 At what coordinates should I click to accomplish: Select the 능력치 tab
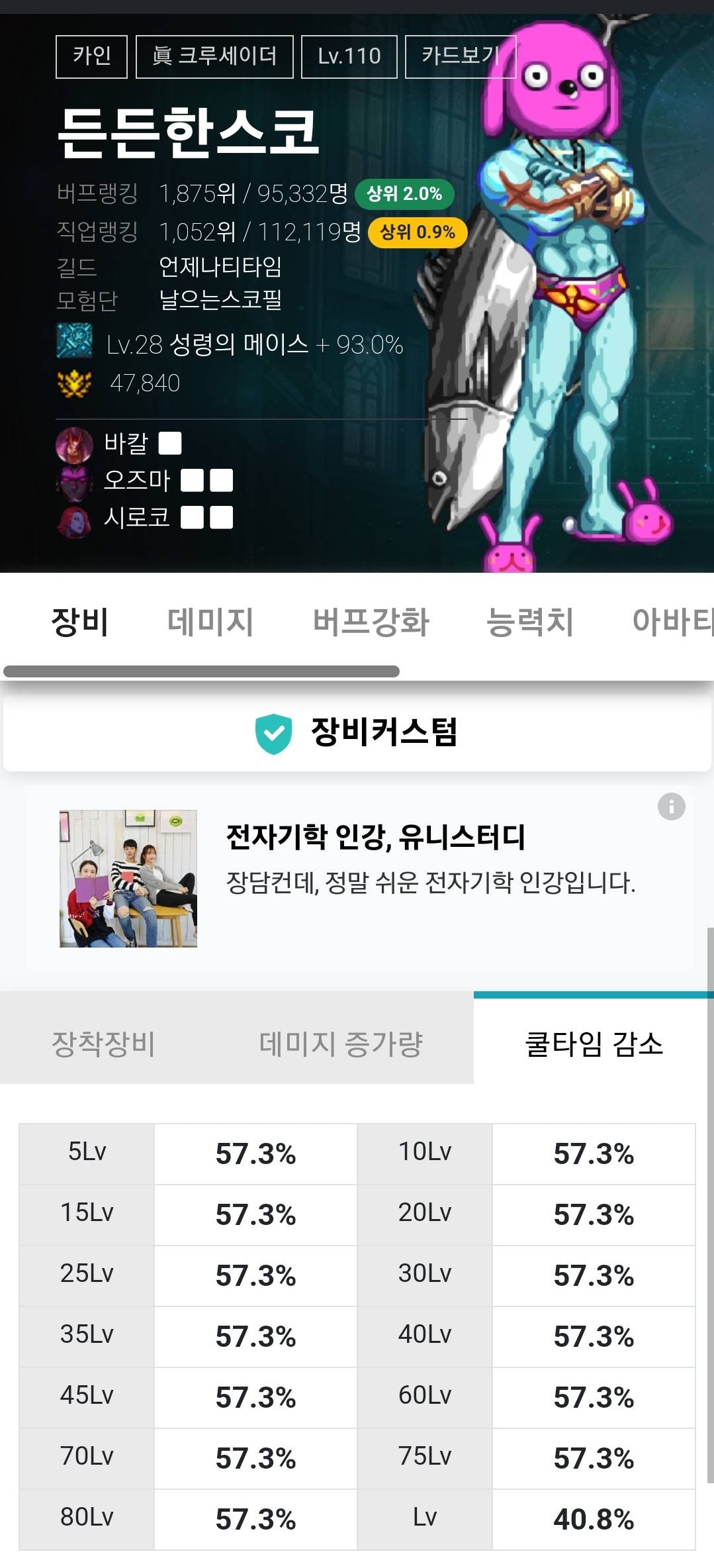click(x=529, y=622)
